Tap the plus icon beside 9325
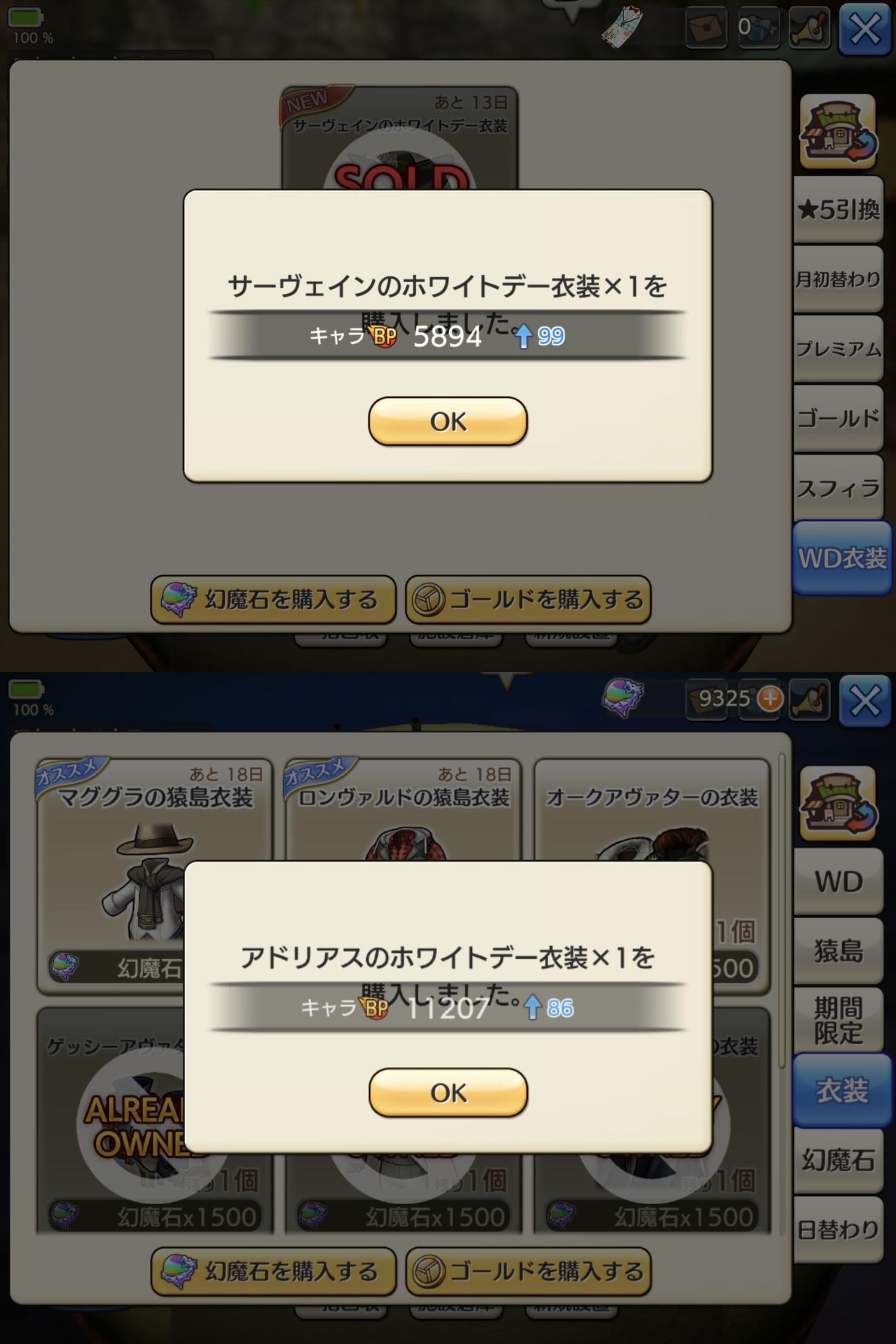896x1344 pixels. tap(770, 698)
